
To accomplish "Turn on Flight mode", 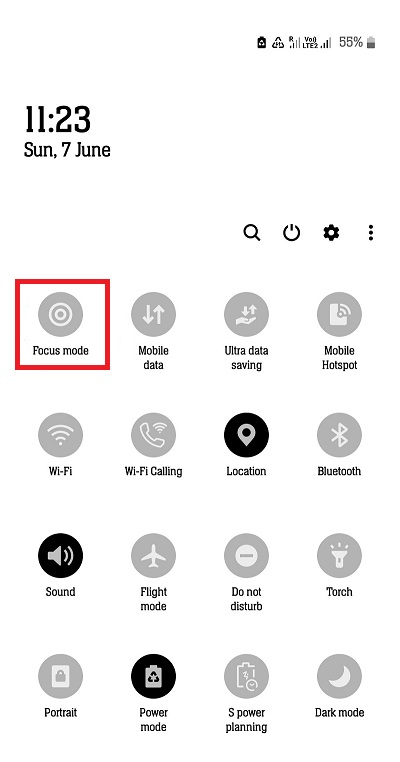I will click(x=153, y=555).
